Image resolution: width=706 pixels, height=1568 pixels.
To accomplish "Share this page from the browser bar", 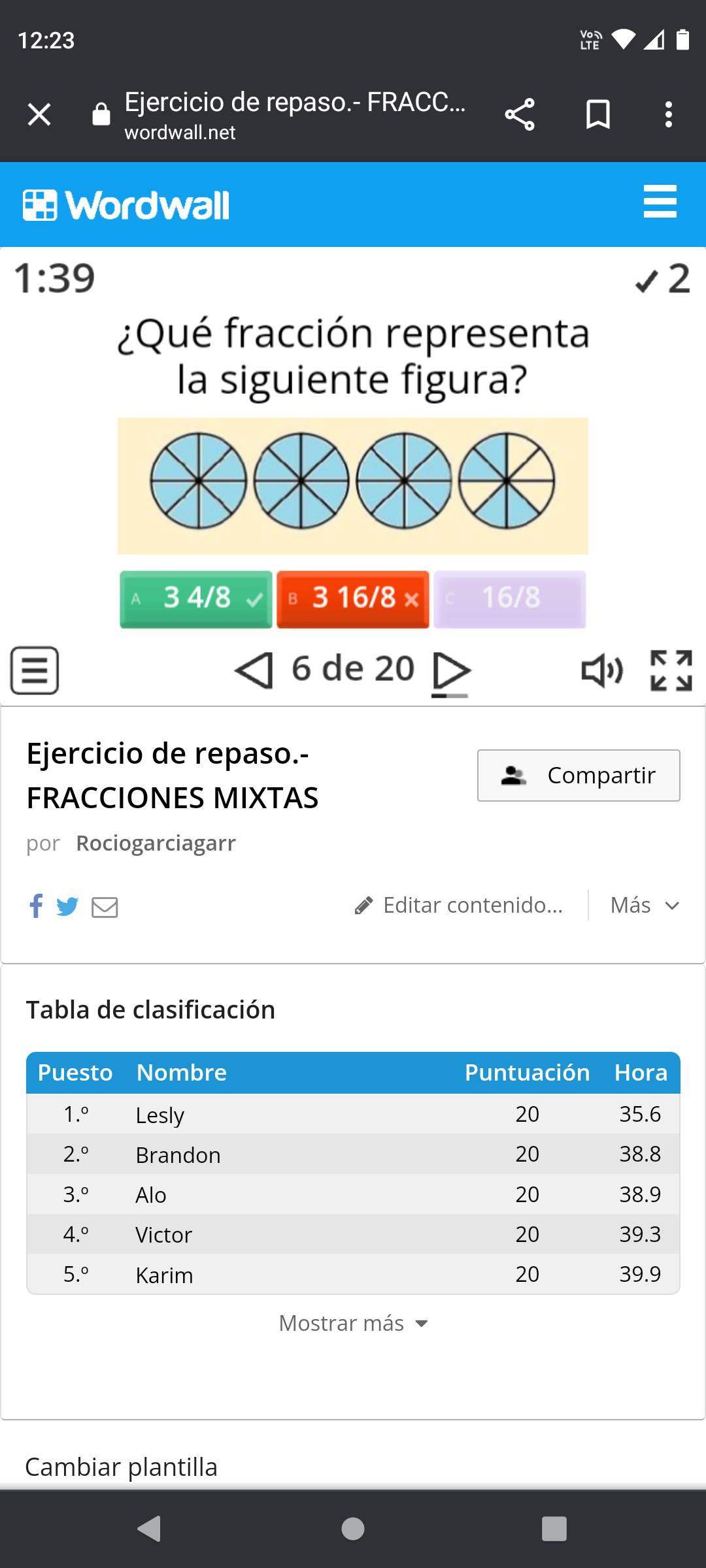I will click(520, 115).
